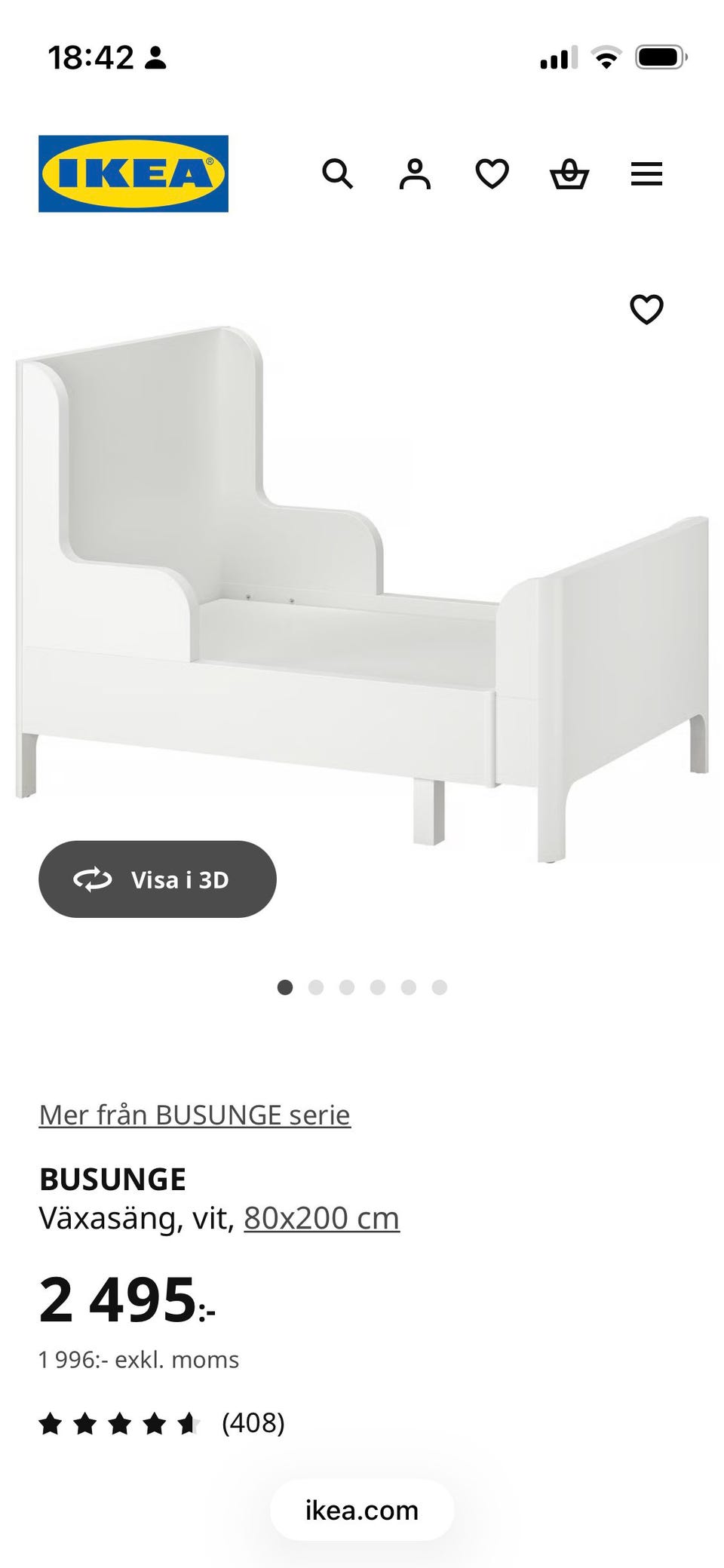This screenshot has width=724, height=1568.
Task: Open the search function
Action: coord(338,174)
